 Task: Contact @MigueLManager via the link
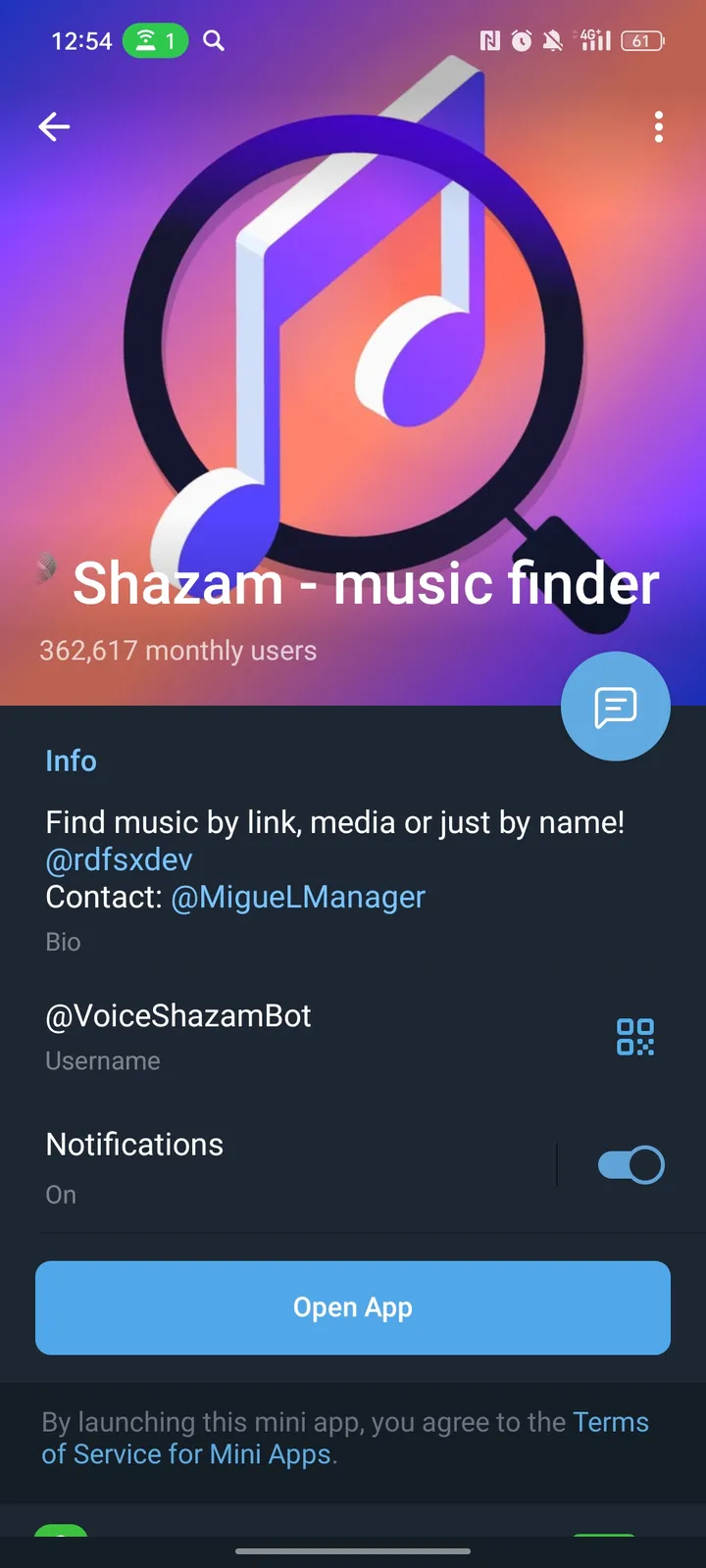coord(298,897)
